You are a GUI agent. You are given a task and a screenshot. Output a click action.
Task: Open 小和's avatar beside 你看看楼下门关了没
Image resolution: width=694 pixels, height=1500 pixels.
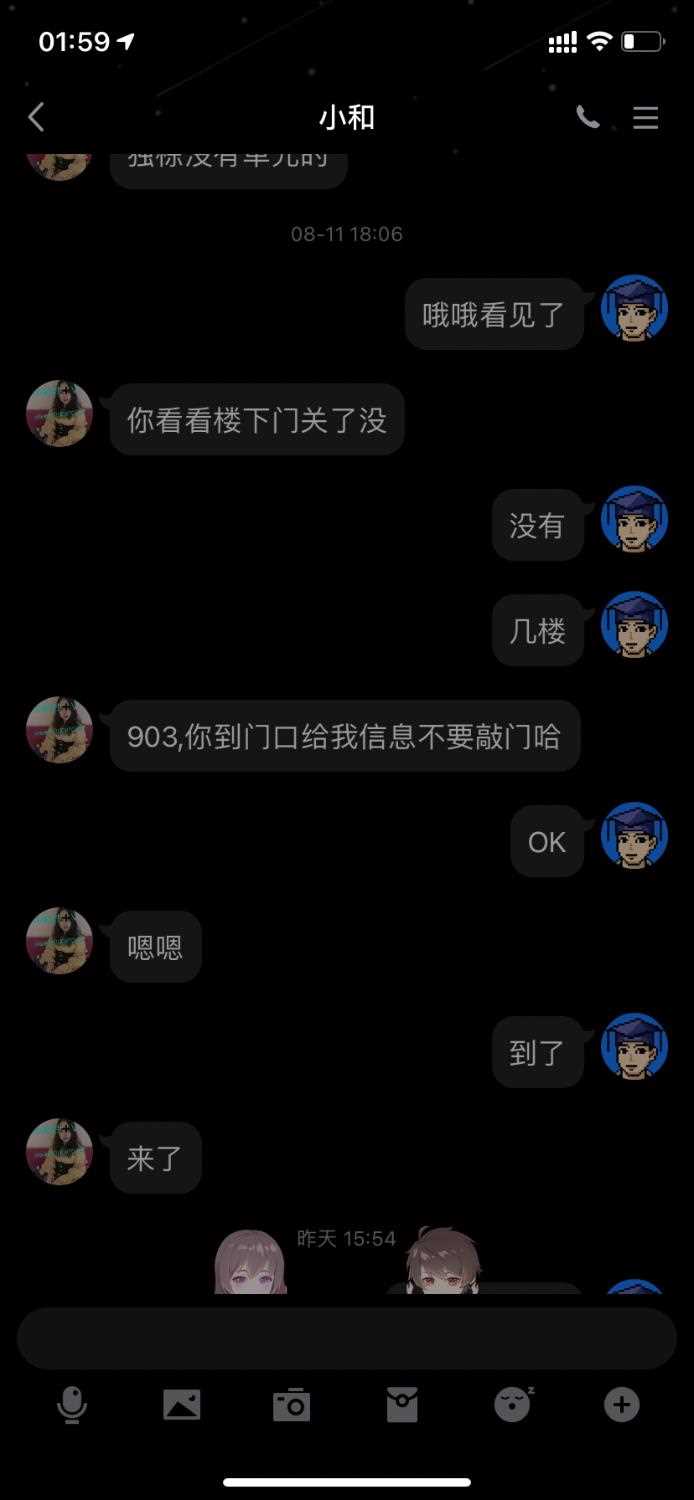click(59, 413)
